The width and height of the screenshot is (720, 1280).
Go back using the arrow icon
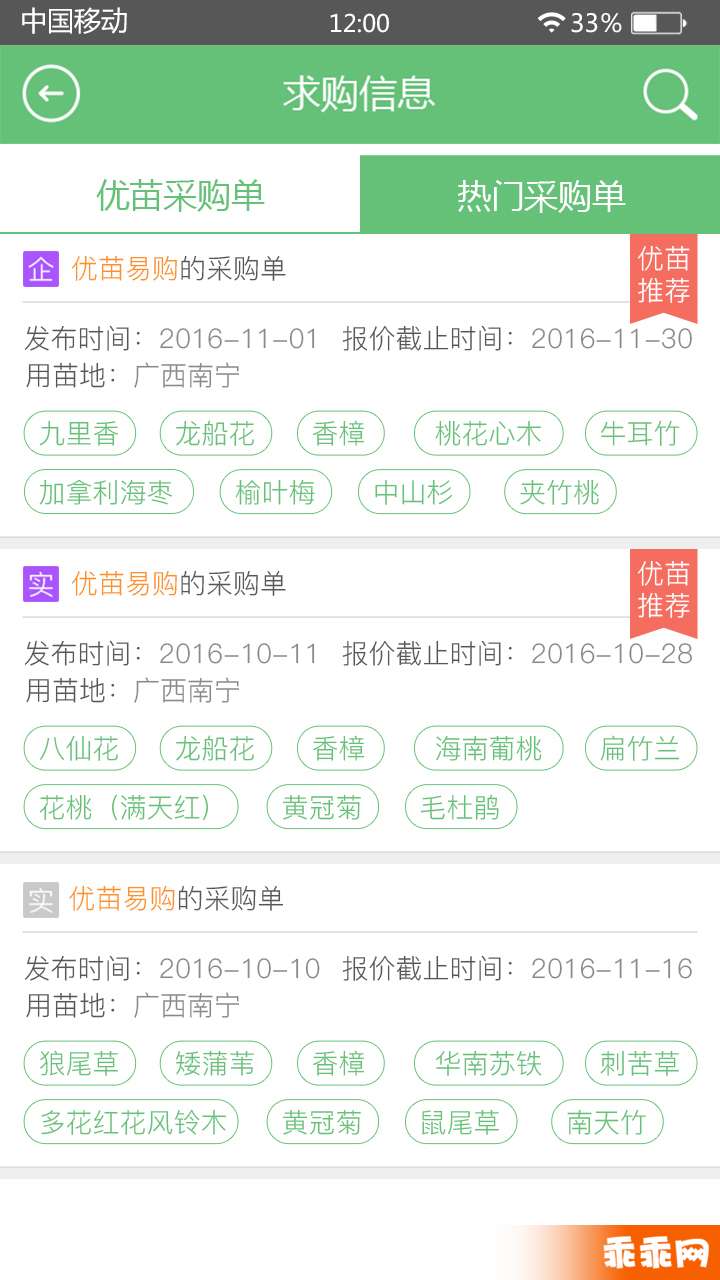pos(51,94)
